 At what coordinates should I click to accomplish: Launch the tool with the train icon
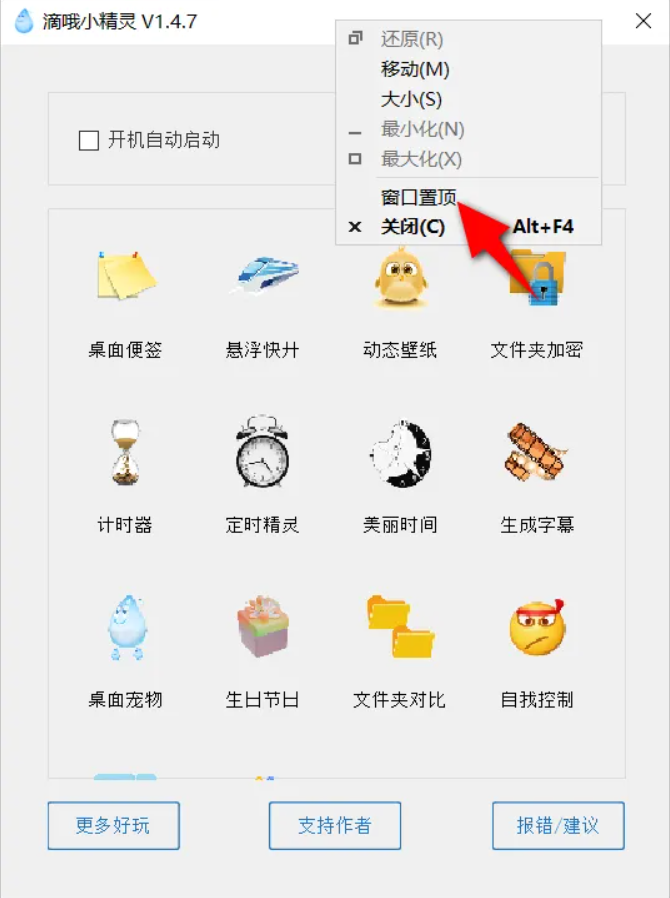click(263, 276)
